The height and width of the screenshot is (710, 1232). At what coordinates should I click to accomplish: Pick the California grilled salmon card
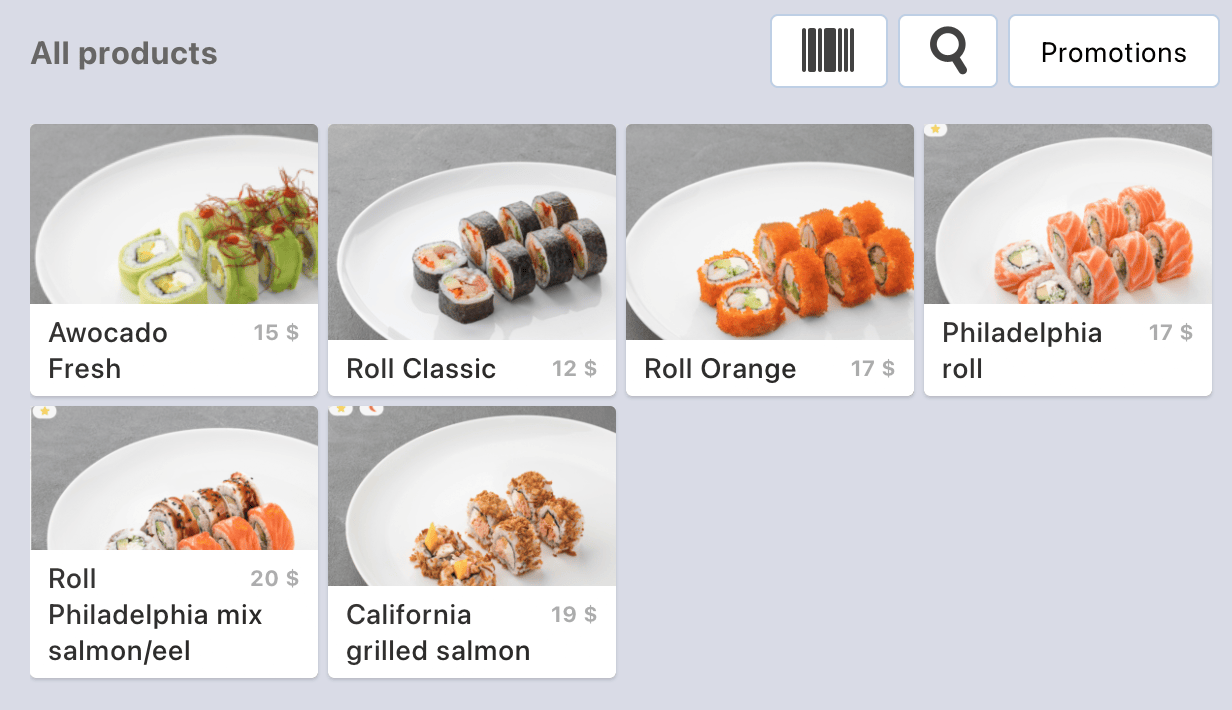coord(472,541)
